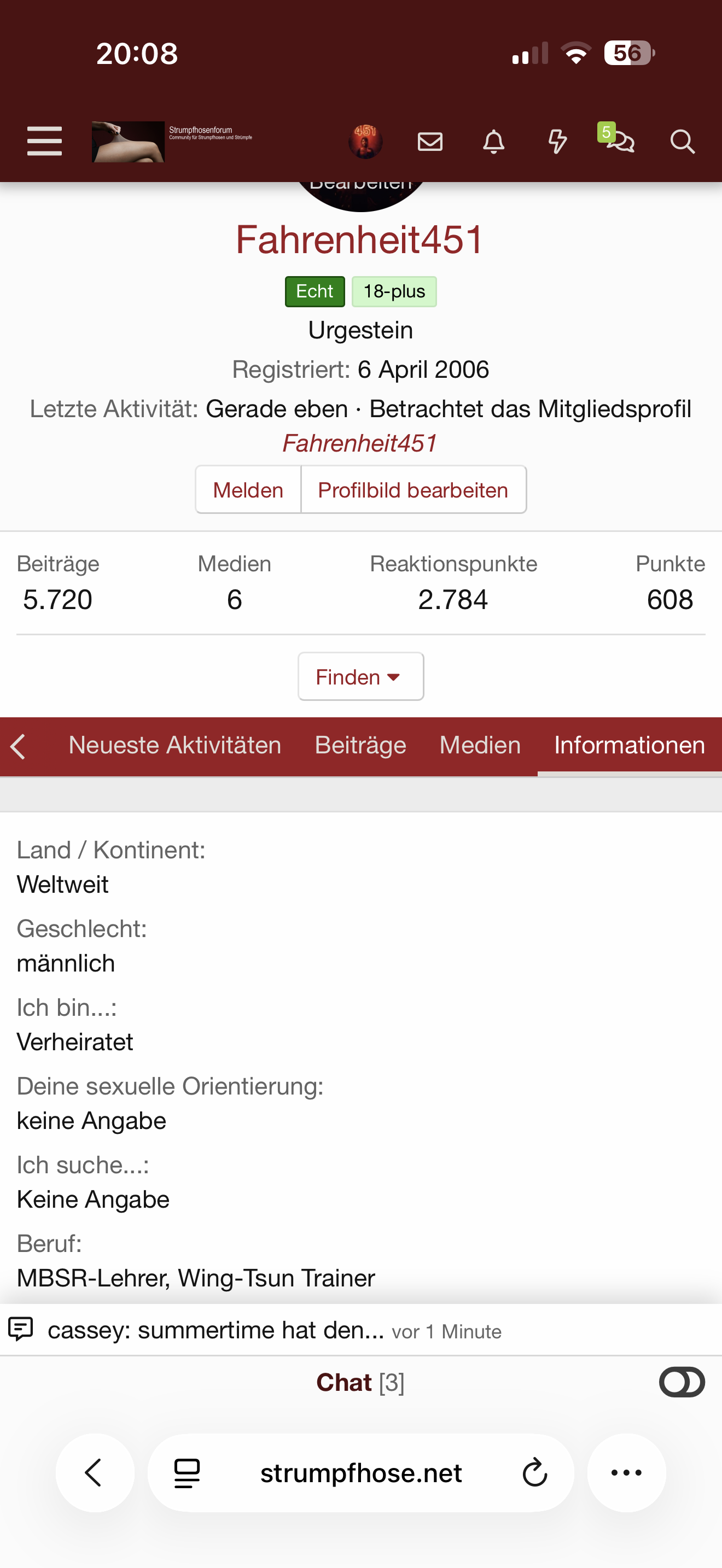Tap the Melden button
The width and height of the screenshot is (722, 1568).
point(248,490)
